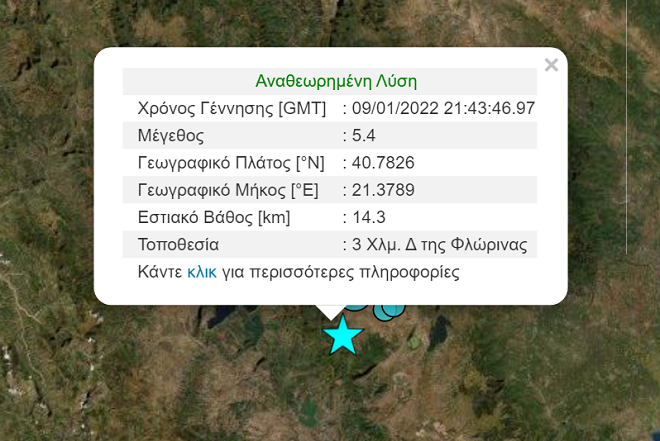Close the earthquake info popup

[x=550, y=66]
